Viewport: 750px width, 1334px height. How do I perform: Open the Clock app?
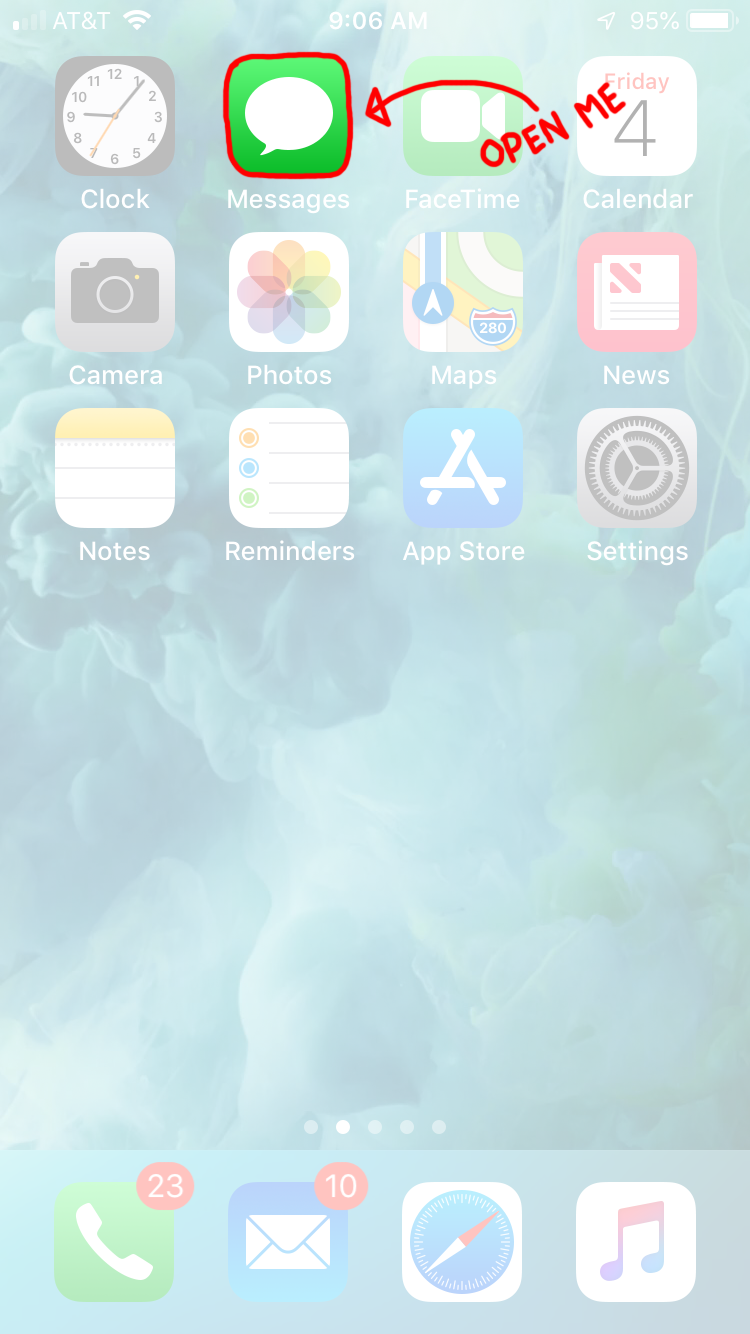click(x=115, y=116)
